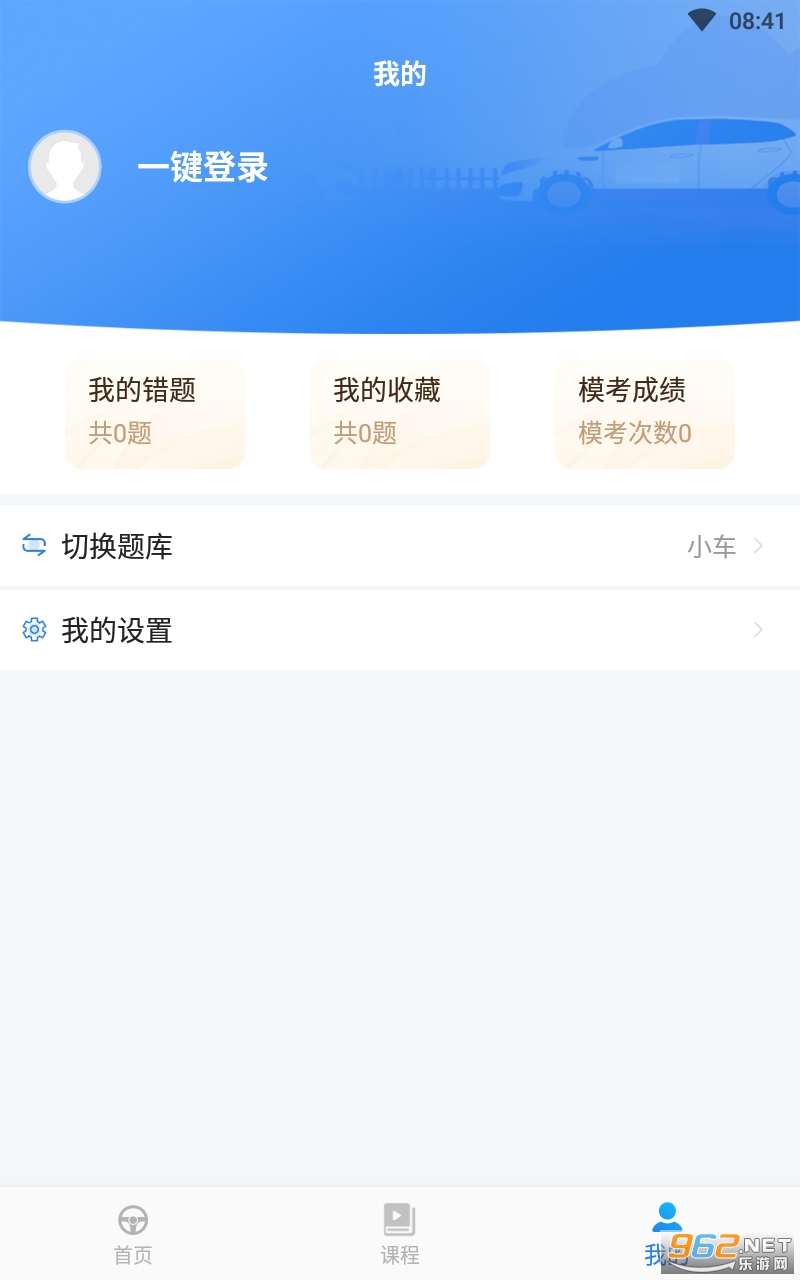
Task: Tap the default profile avatar
Action: pyautogui.click(x=65, y=167)
